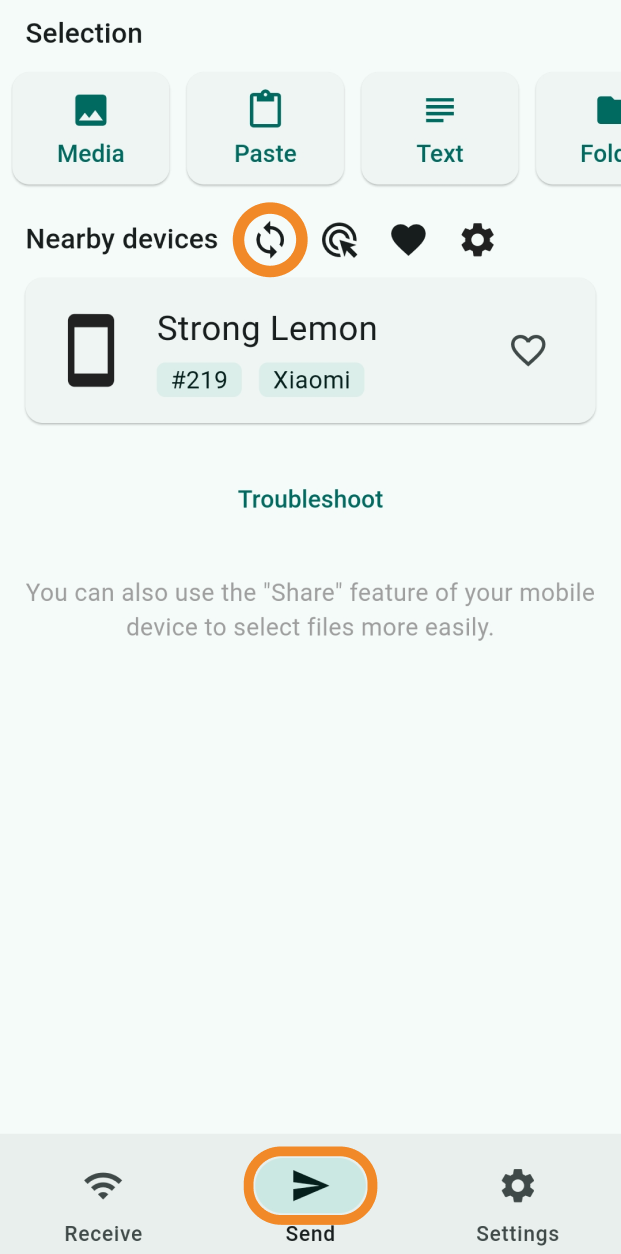This screenshot has height=1254, width=621.
Task: Favorite the Strong Lemon device
Action: (528, 350)
